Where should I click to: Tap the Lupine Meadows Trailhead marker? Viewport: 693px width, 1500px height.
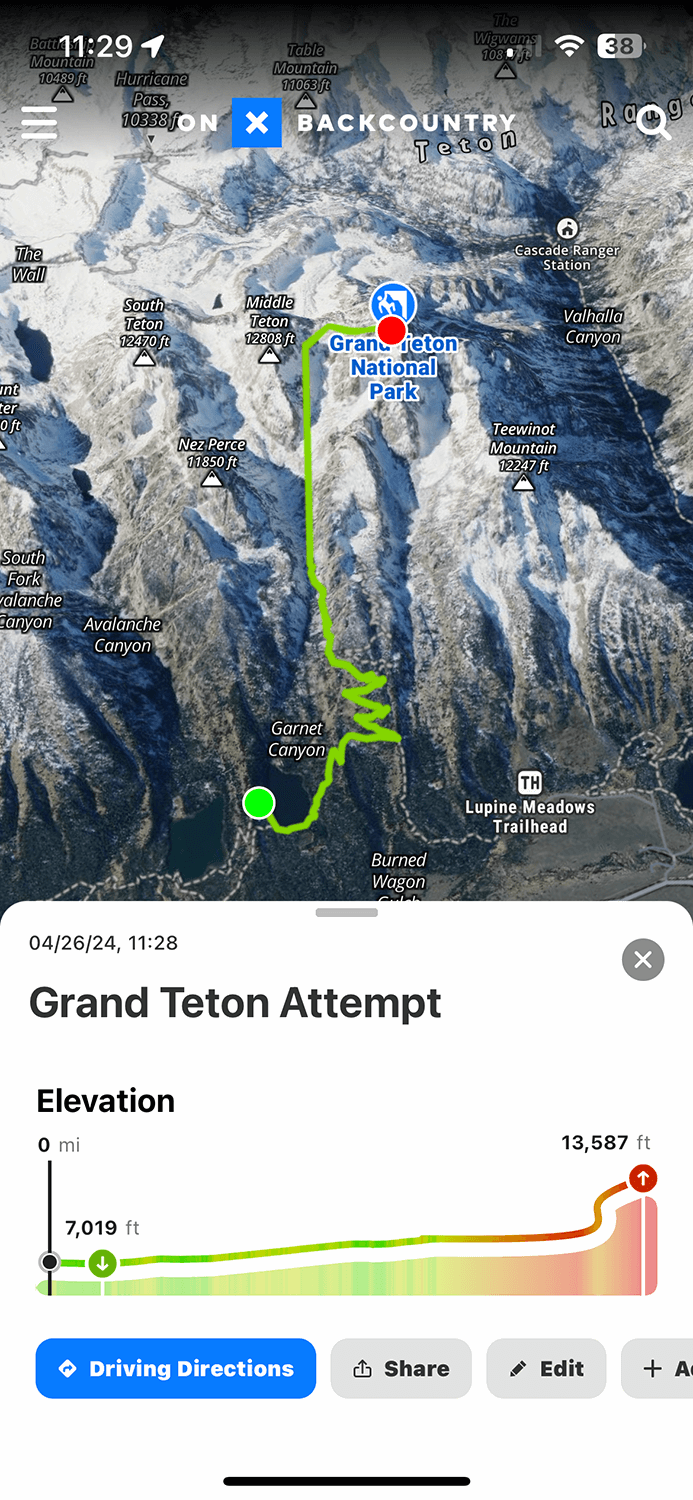click(x=530, y=783)
